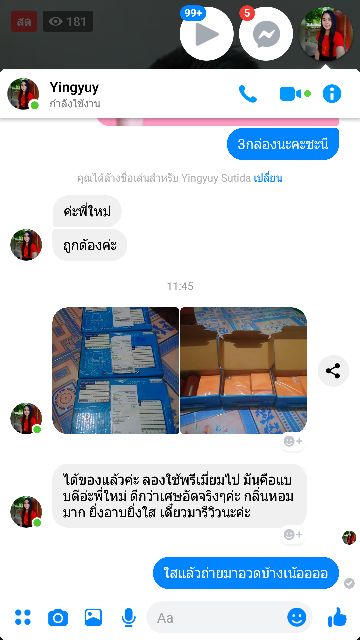Open the Yingyuy chat head bubble
This screenshot has height=640, width=360.
tap(326, 34)
